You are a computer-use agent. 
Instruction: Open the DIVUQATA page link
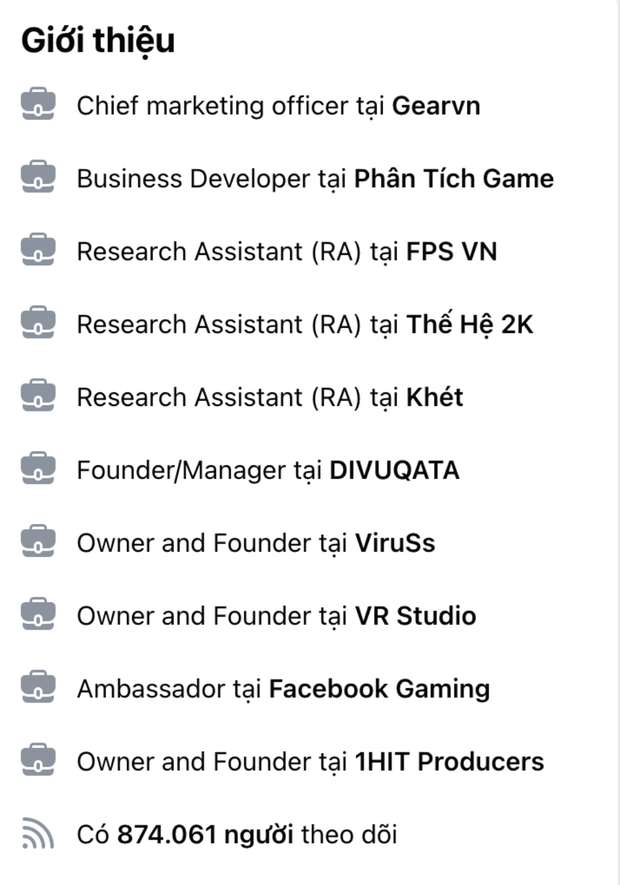[x=394, y=470]
